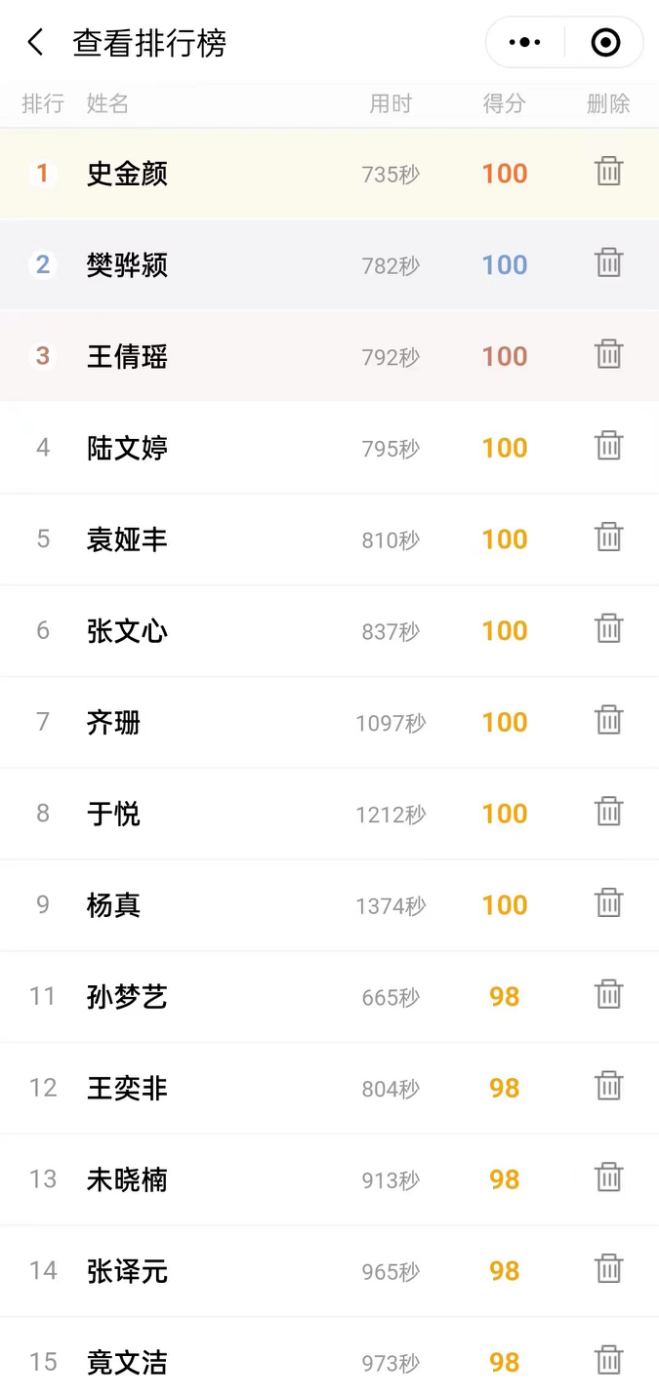Tap the trash icon next to 于悦
659x1396 pixels.
point(609,812)
